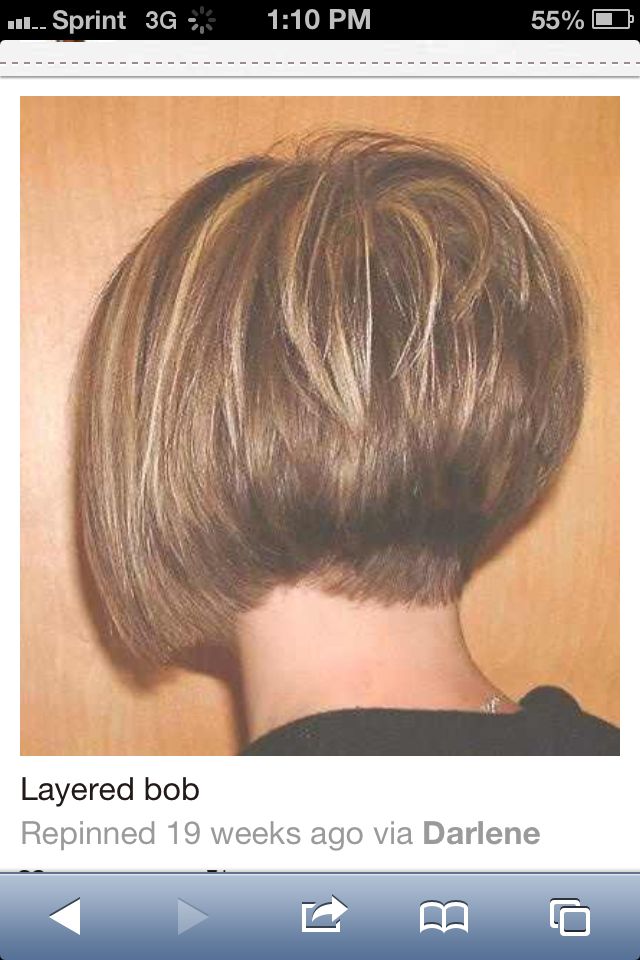Screen dimensions: 640x960
Task: View open browser tabs
Action: pos(569,916)
